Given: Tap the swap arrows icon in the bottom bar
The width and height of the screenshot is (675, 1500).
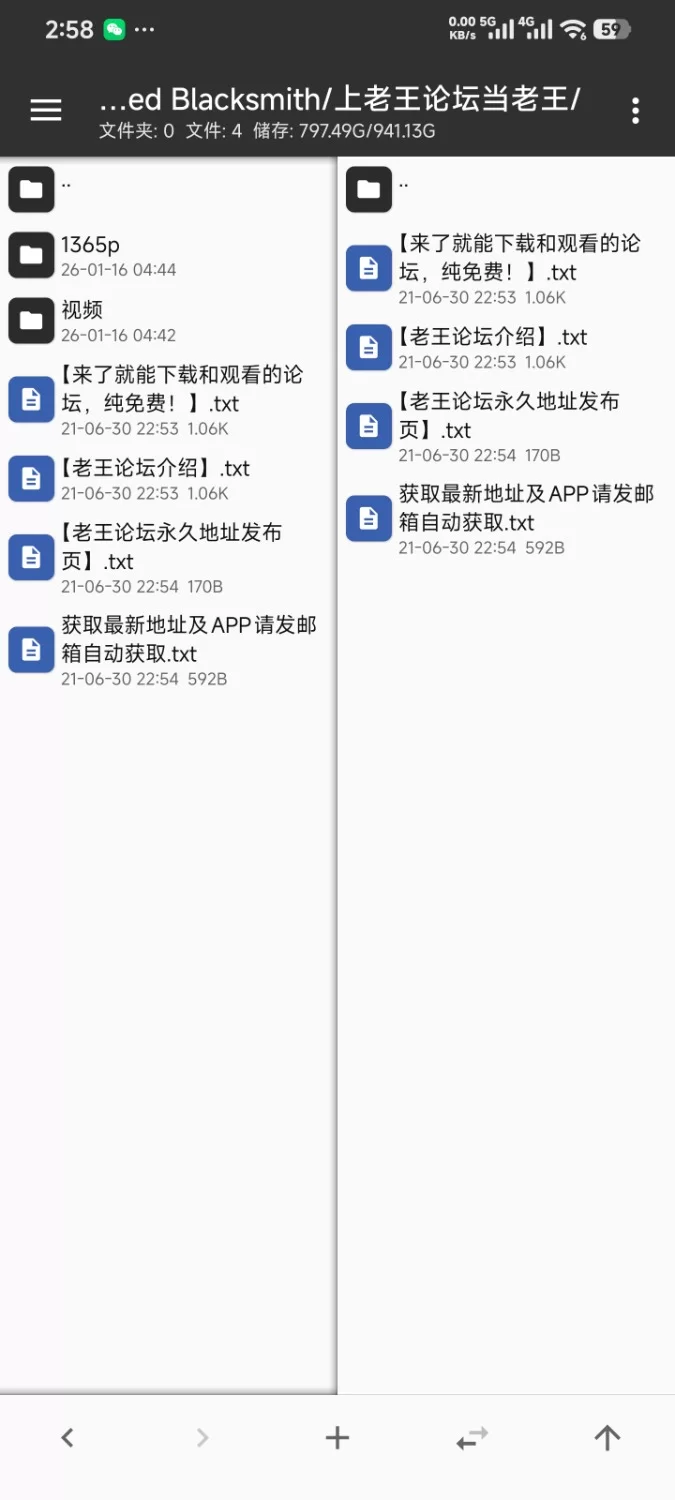Looking at the screenshot, I should point(472,1438).
